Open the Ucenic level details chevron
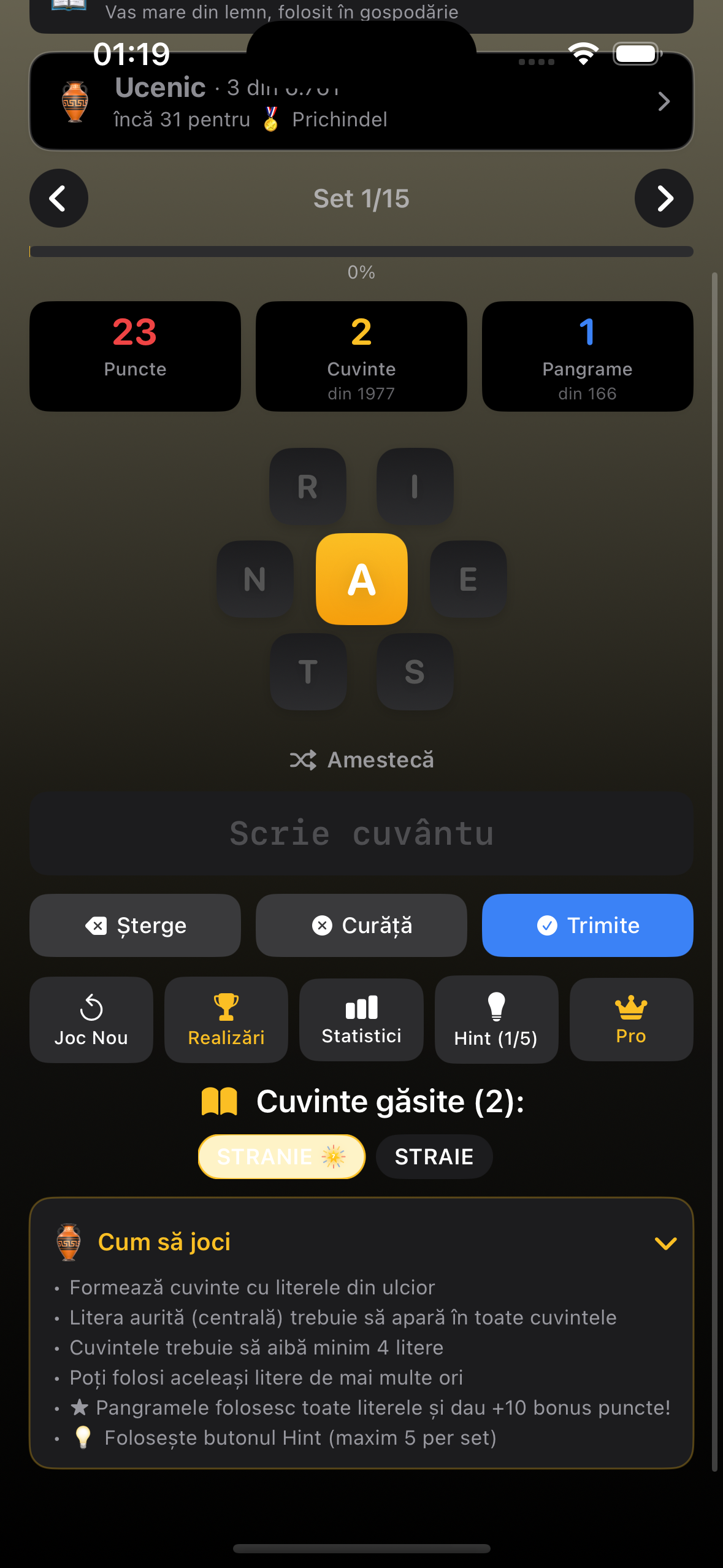Image resolution: width=723 pixels, height=1568 pixels. pyautogui.click(x=664, y=102)
